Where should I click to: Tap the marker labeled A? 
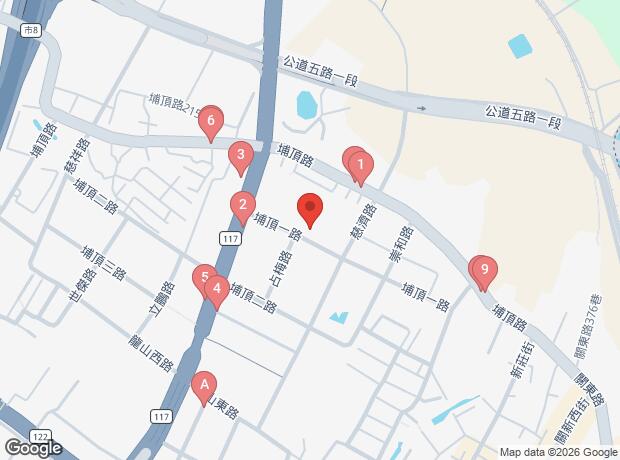(x=204, y=384)
